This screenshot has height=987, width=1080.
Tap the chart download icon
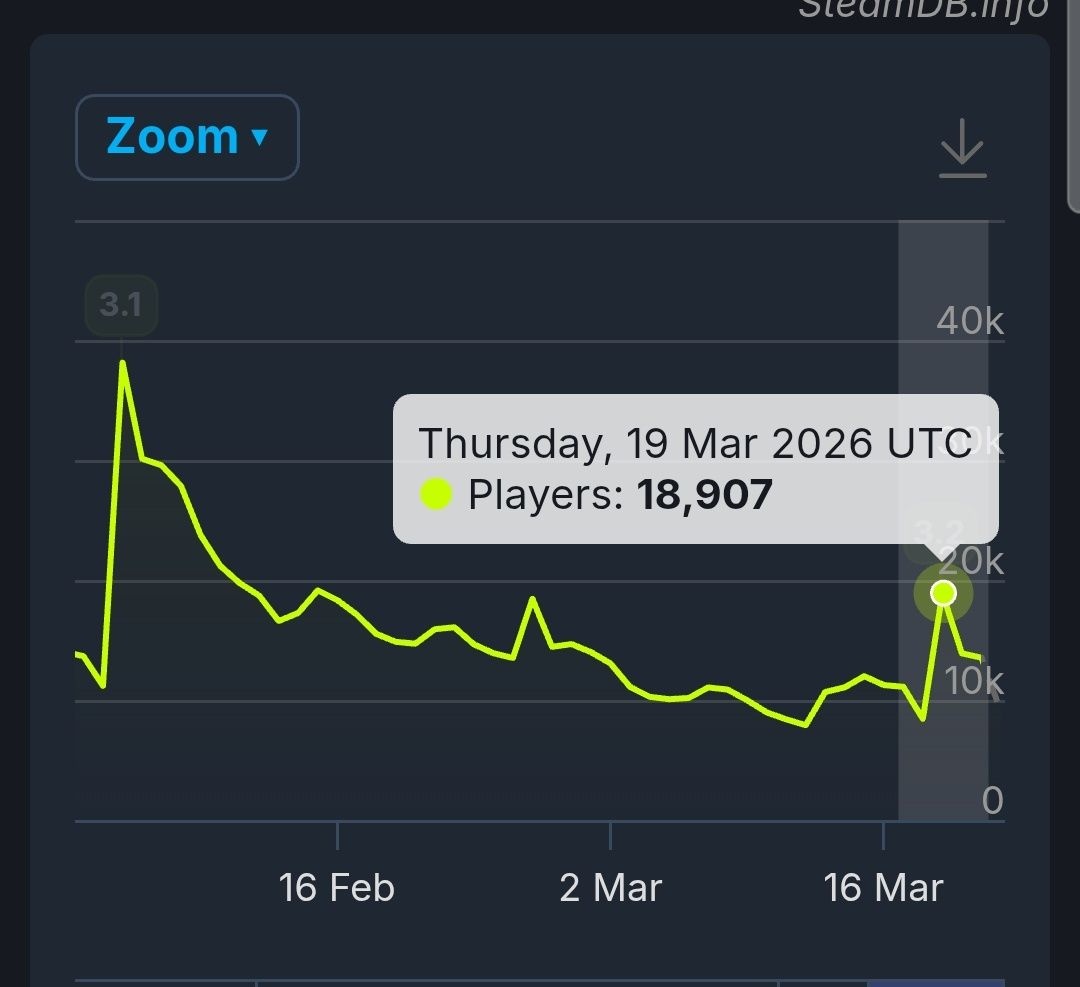(x=962, y=149)
